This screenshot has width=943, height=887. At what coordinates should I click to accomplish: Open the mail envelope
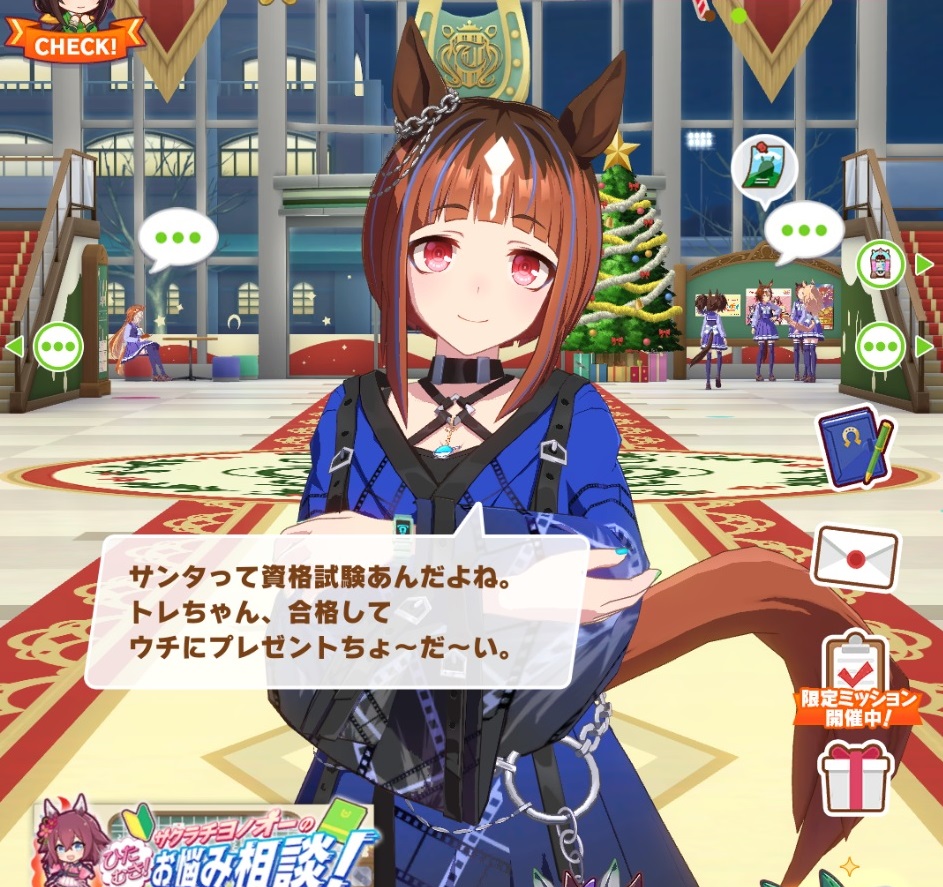coord(855,556)
